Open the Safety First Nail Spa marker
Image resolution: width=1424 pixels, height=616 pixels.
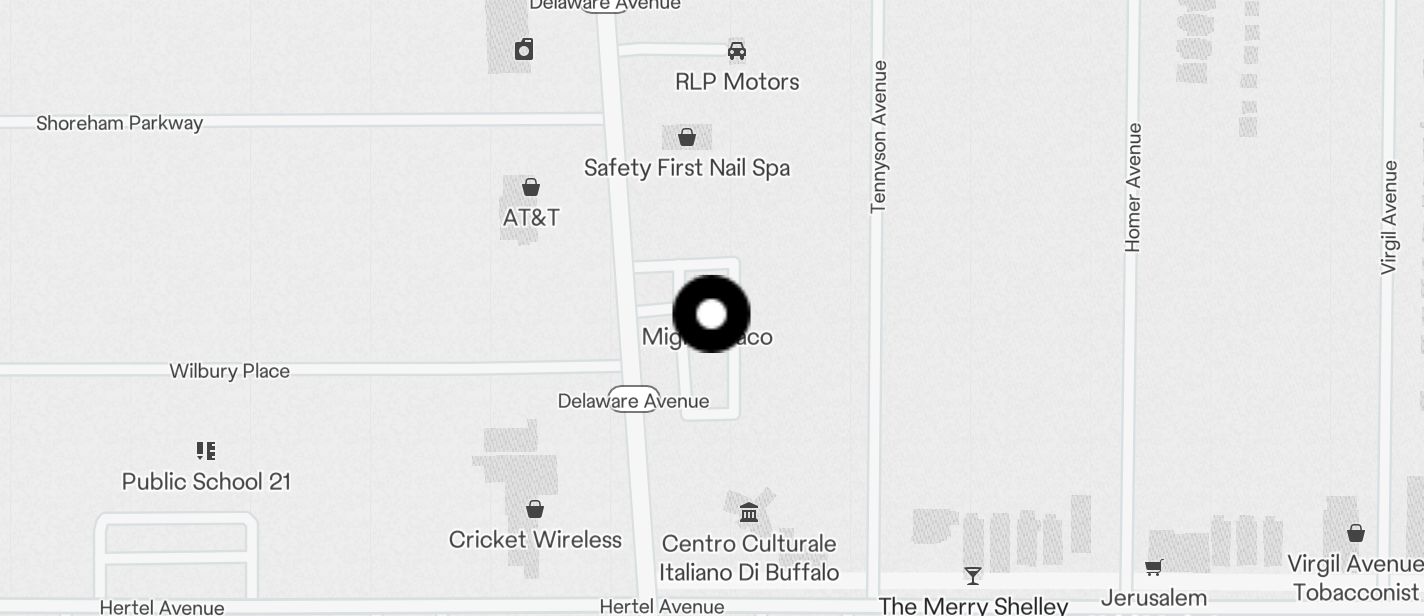(687, 137)
